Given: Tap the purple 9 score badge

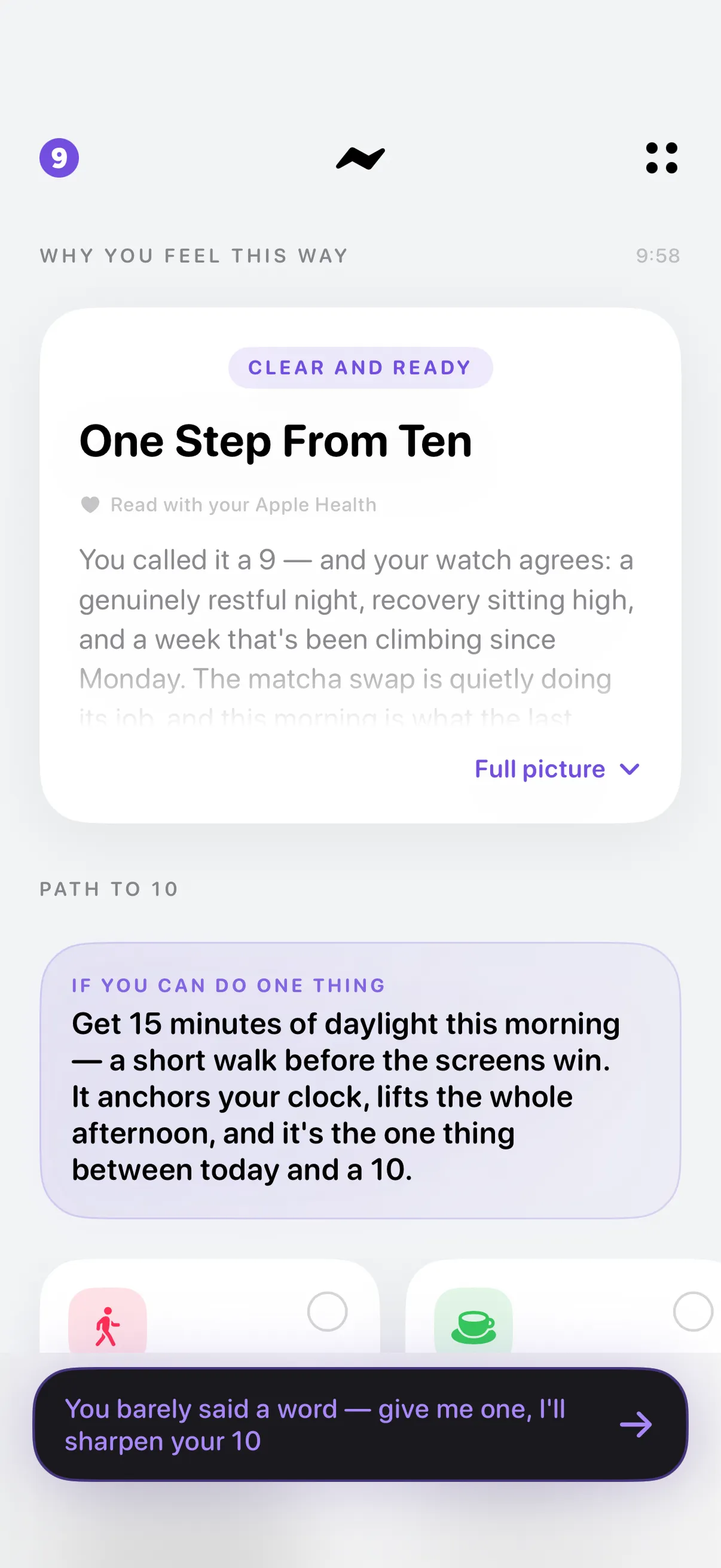Looking at the screenshot, I should (59, 158).
